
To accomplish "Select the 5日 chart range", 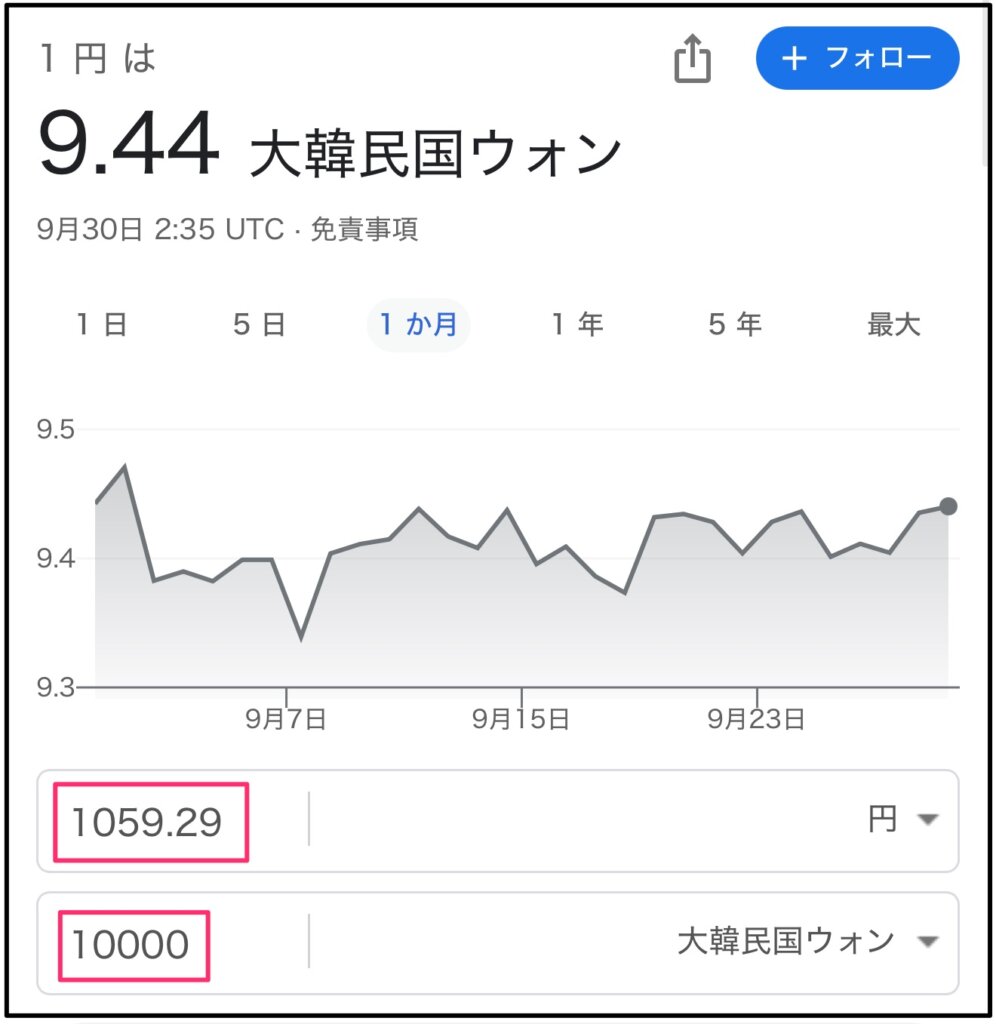I will (x=260, y=325).
